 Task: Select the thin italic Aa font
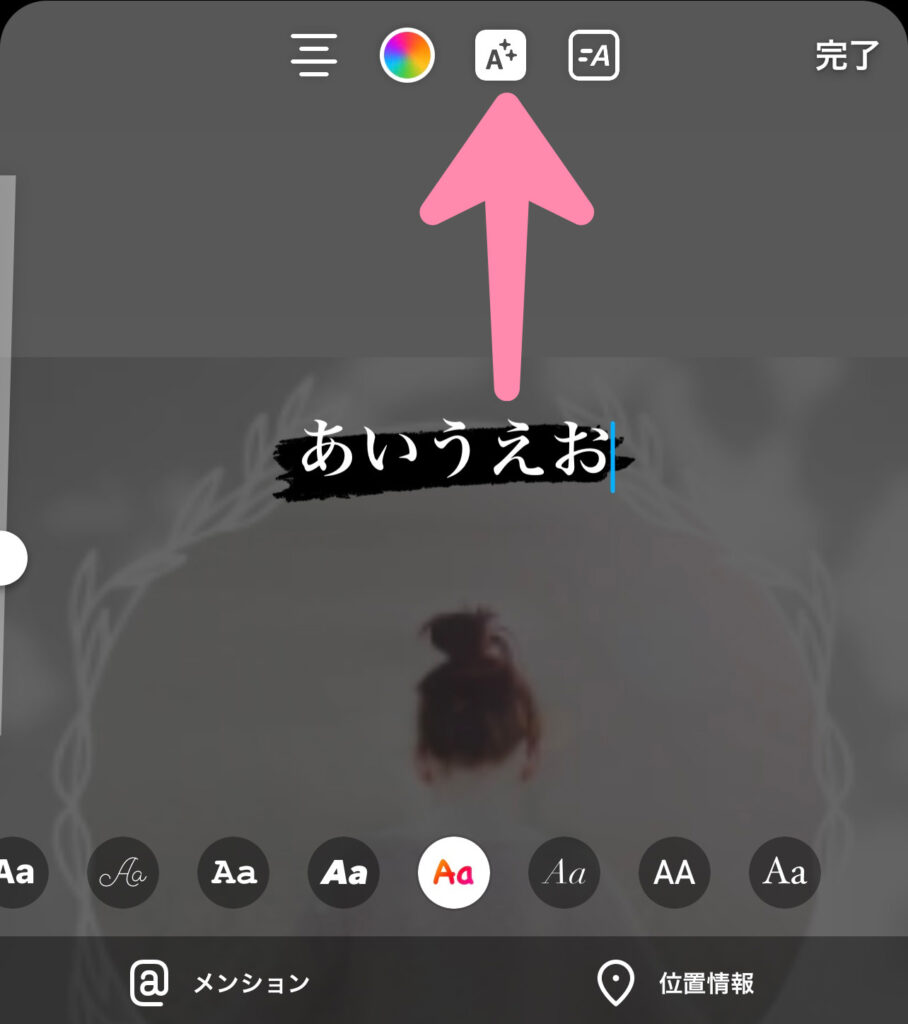[x=564, y=873]
